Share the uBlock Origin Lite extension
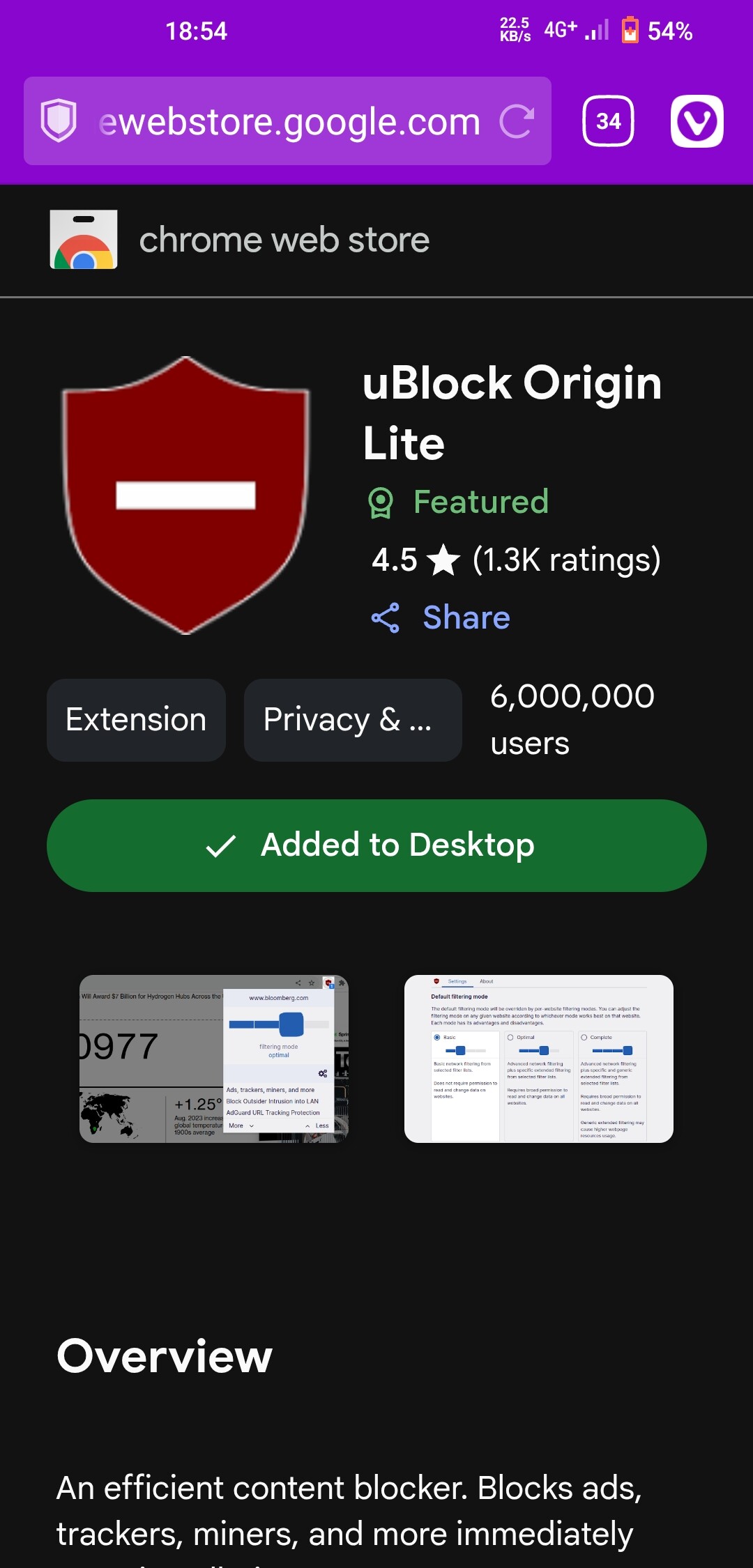753x1568 pixels. click(x=441, y=617)
